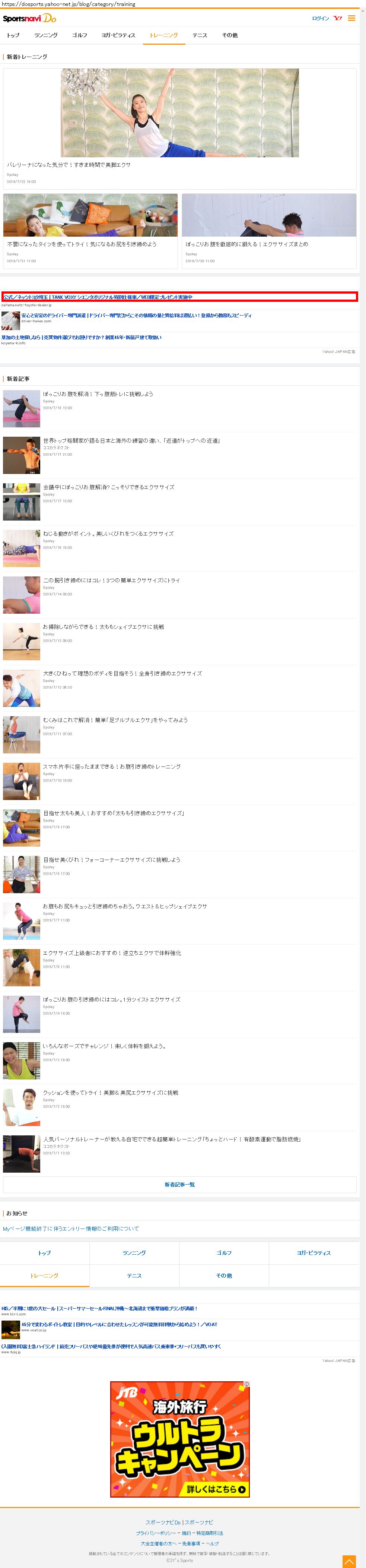
Task: Switch to the テニス tab
Action: pos(200,35)
